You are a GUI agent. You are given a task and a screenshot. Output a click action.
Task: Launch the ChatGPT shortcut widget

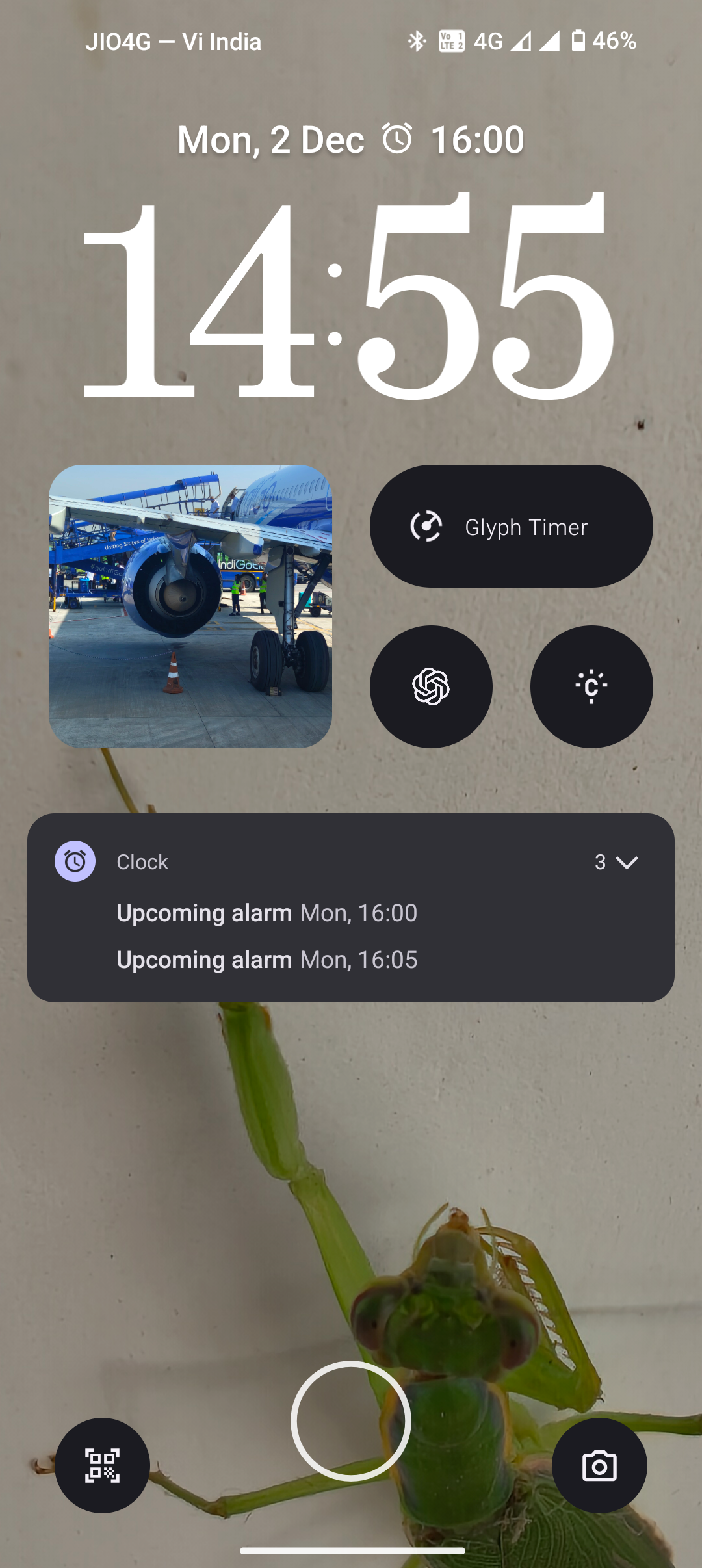(431, 686)
